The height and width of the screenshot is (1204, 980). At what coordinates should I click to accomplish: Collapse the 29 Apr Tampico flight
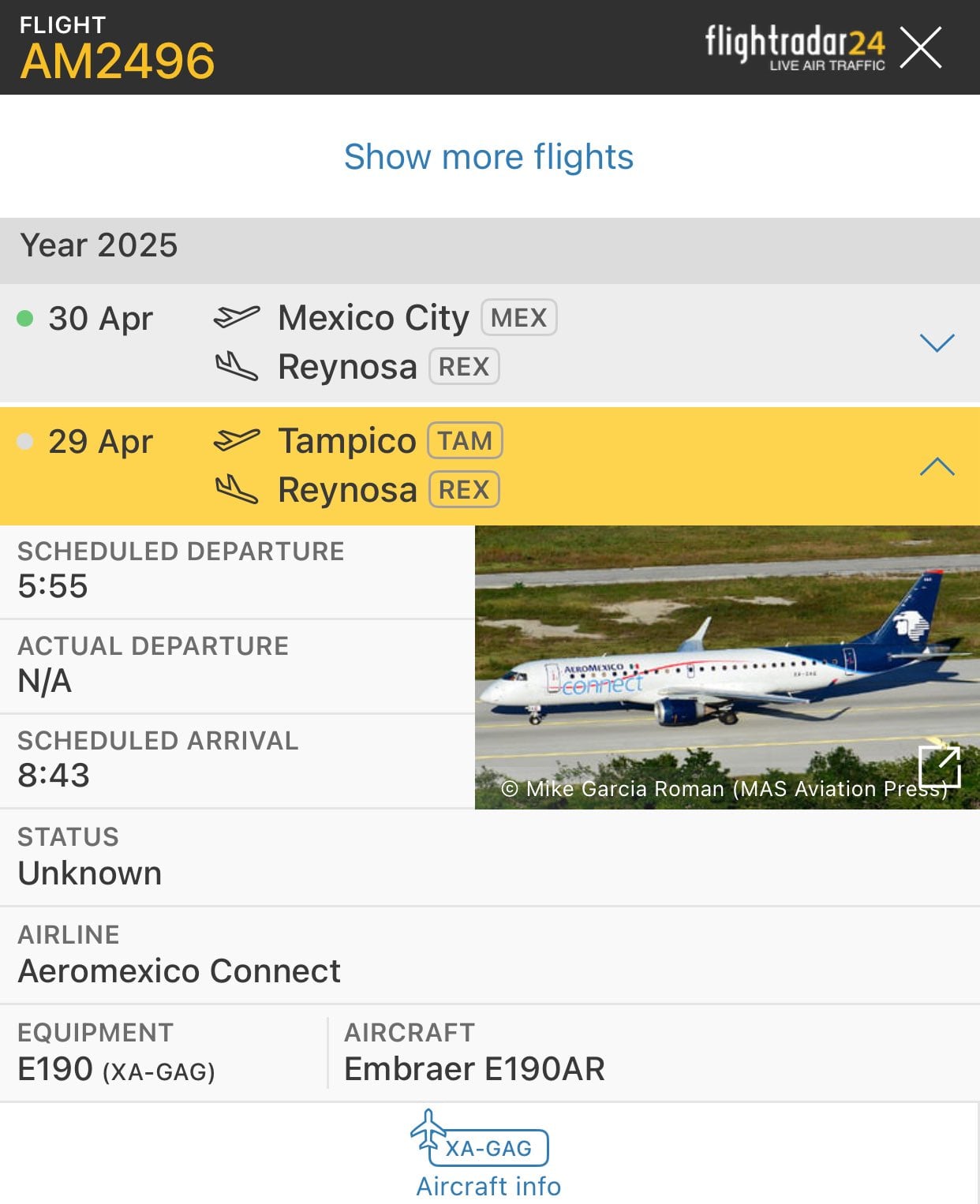click(x=937, y=466)
